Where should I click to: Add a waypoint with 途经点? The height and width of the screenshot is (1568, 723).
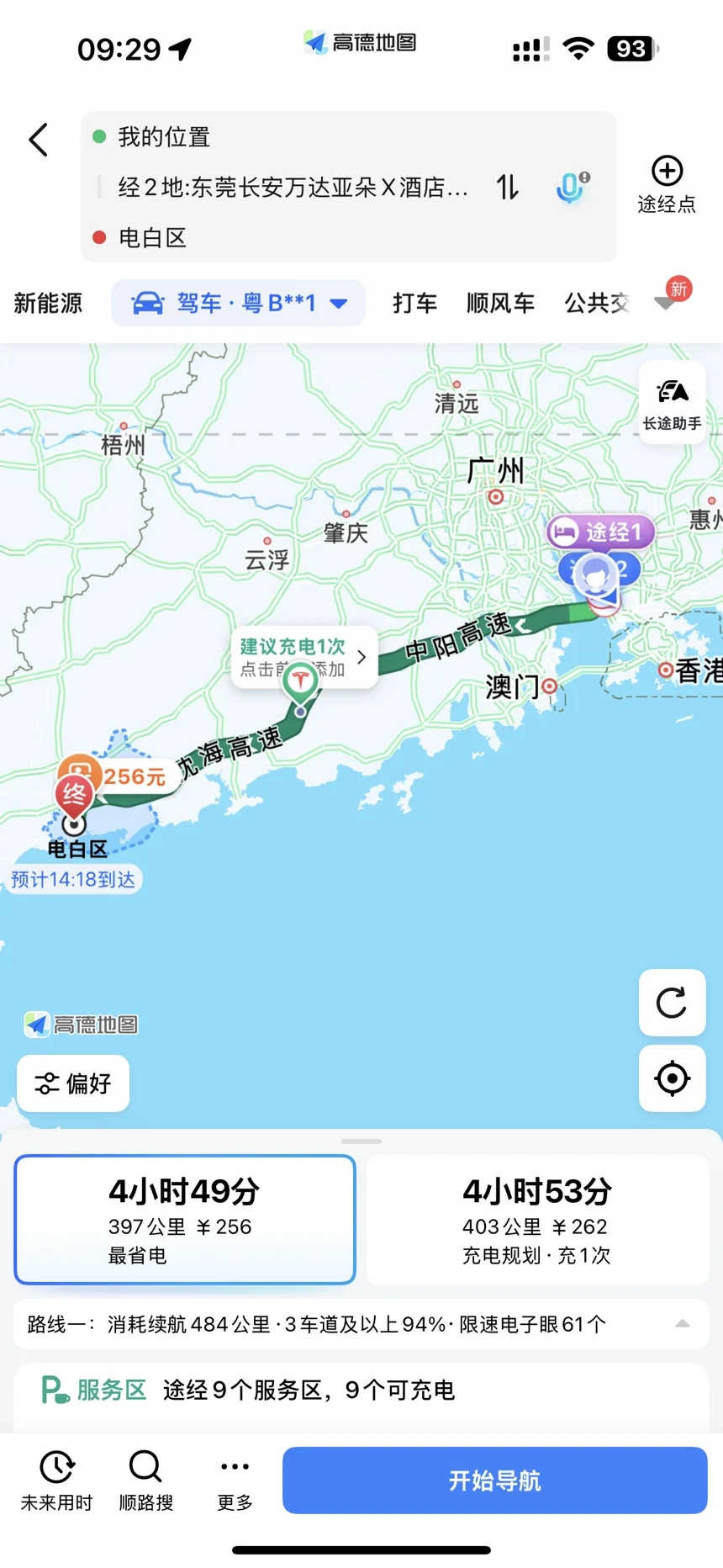[x=667, y=185]
